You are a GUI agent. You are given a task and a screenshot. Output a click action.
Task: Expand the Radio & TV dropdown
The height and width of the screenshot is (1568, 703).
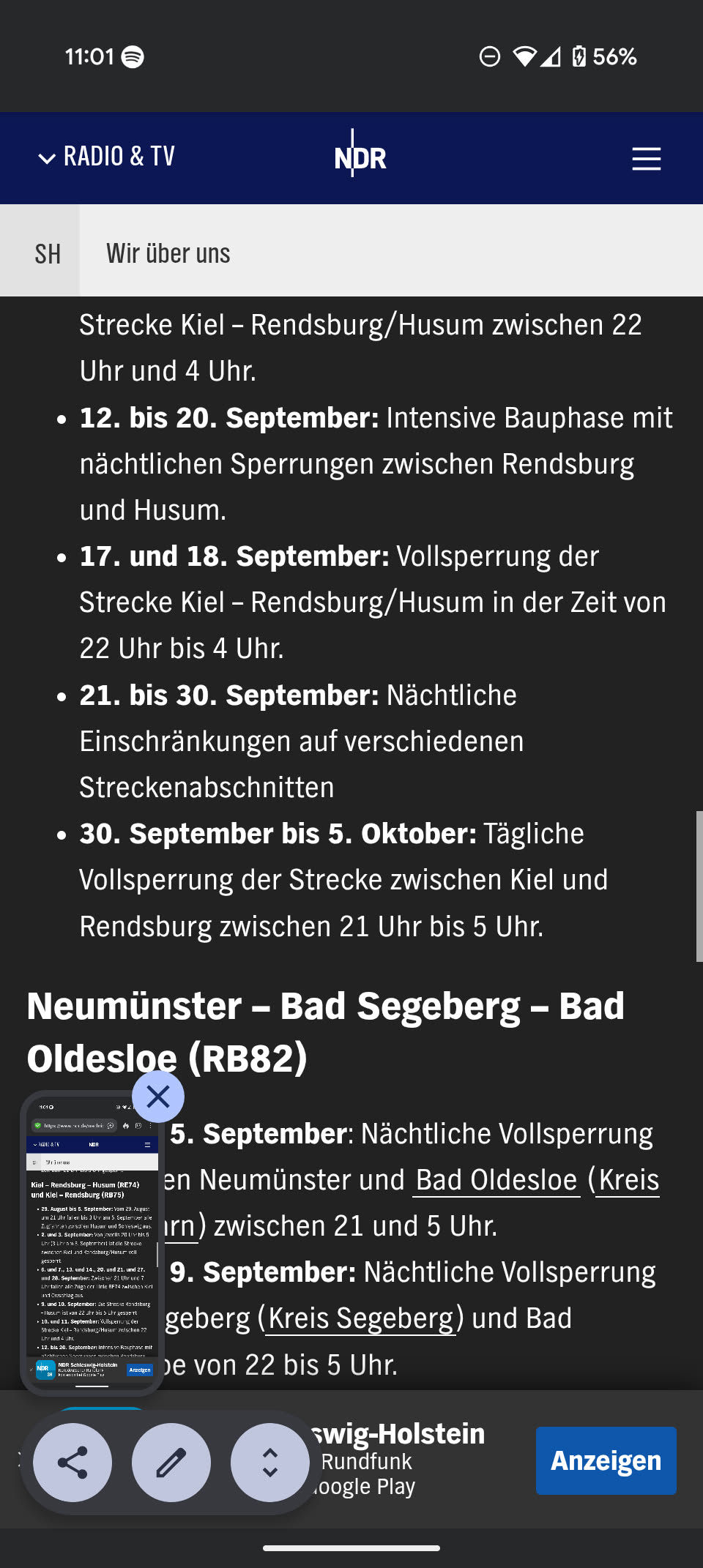point(107,157)
